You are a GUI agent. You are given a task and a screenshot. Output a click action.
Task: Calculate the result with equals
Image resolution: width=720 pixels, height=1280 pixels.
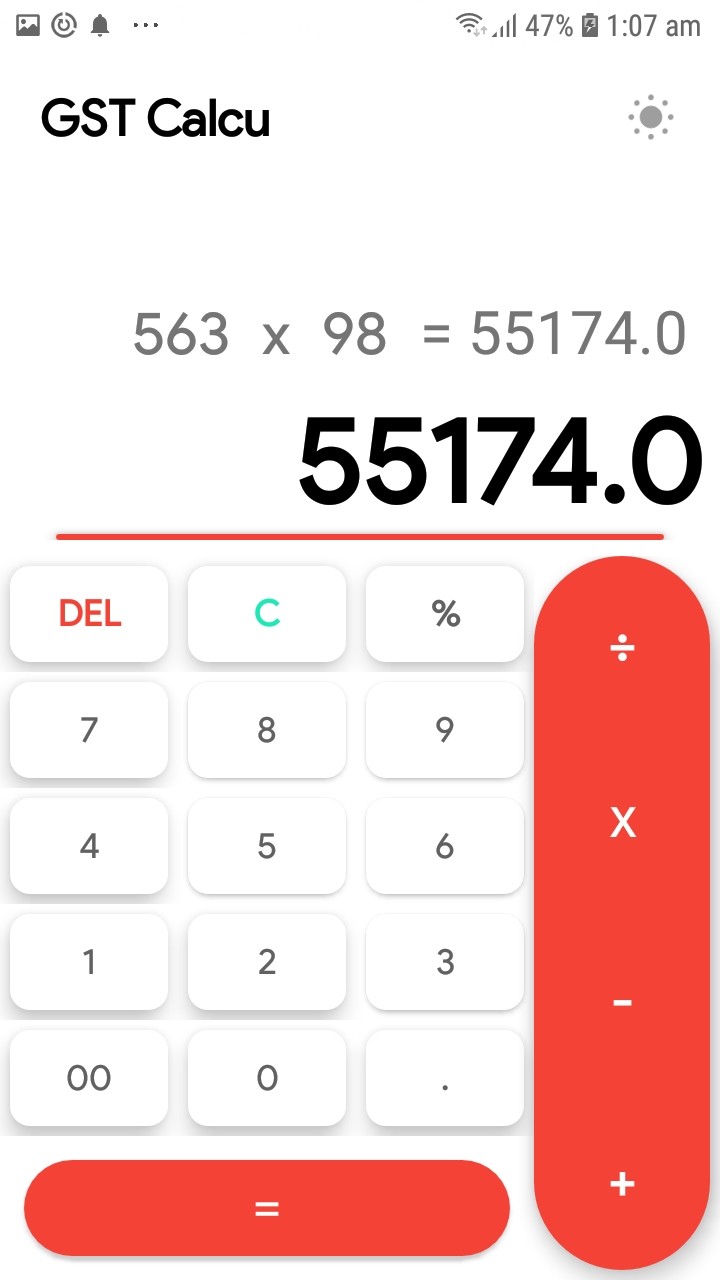tap(267, 1208)
